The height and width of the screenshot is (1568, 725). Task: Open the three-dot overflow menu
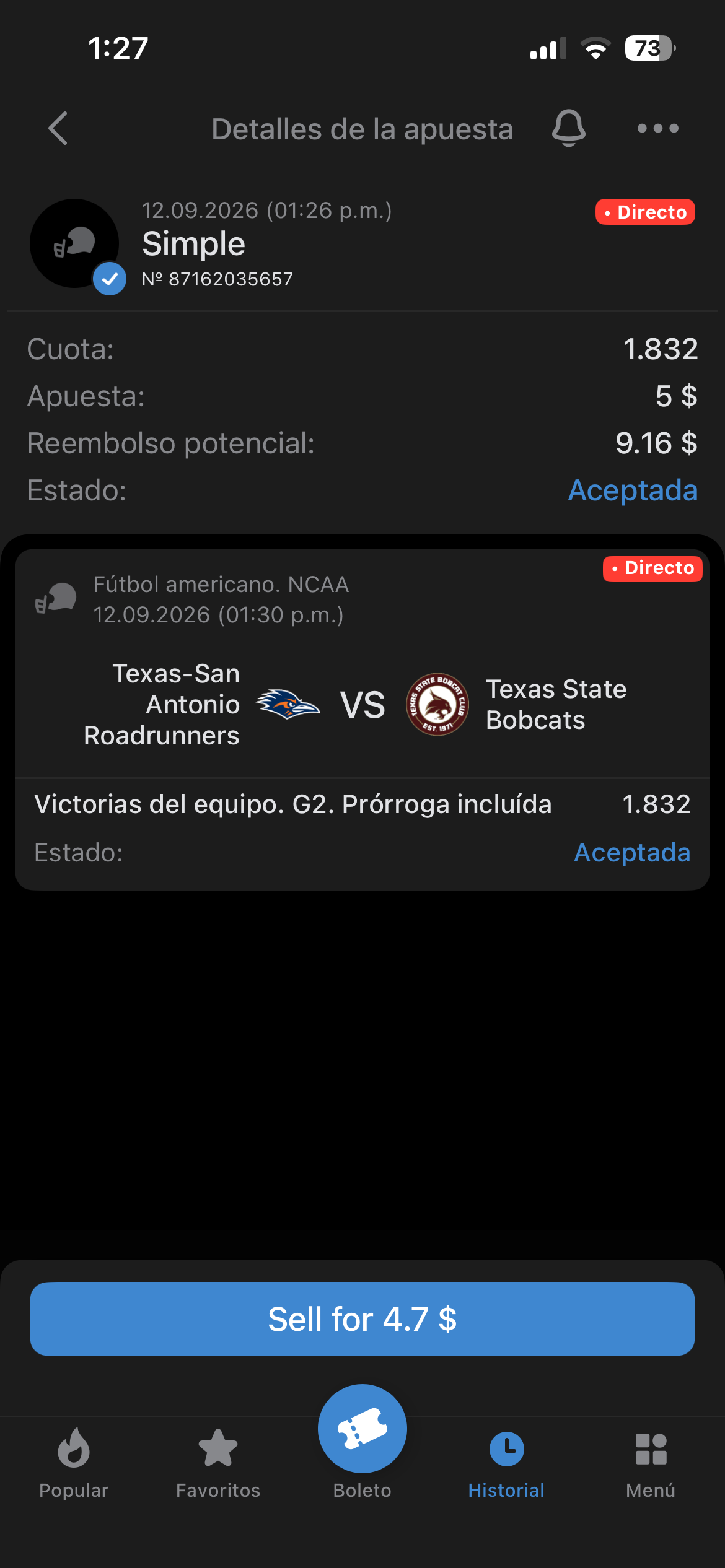(657, 128)
